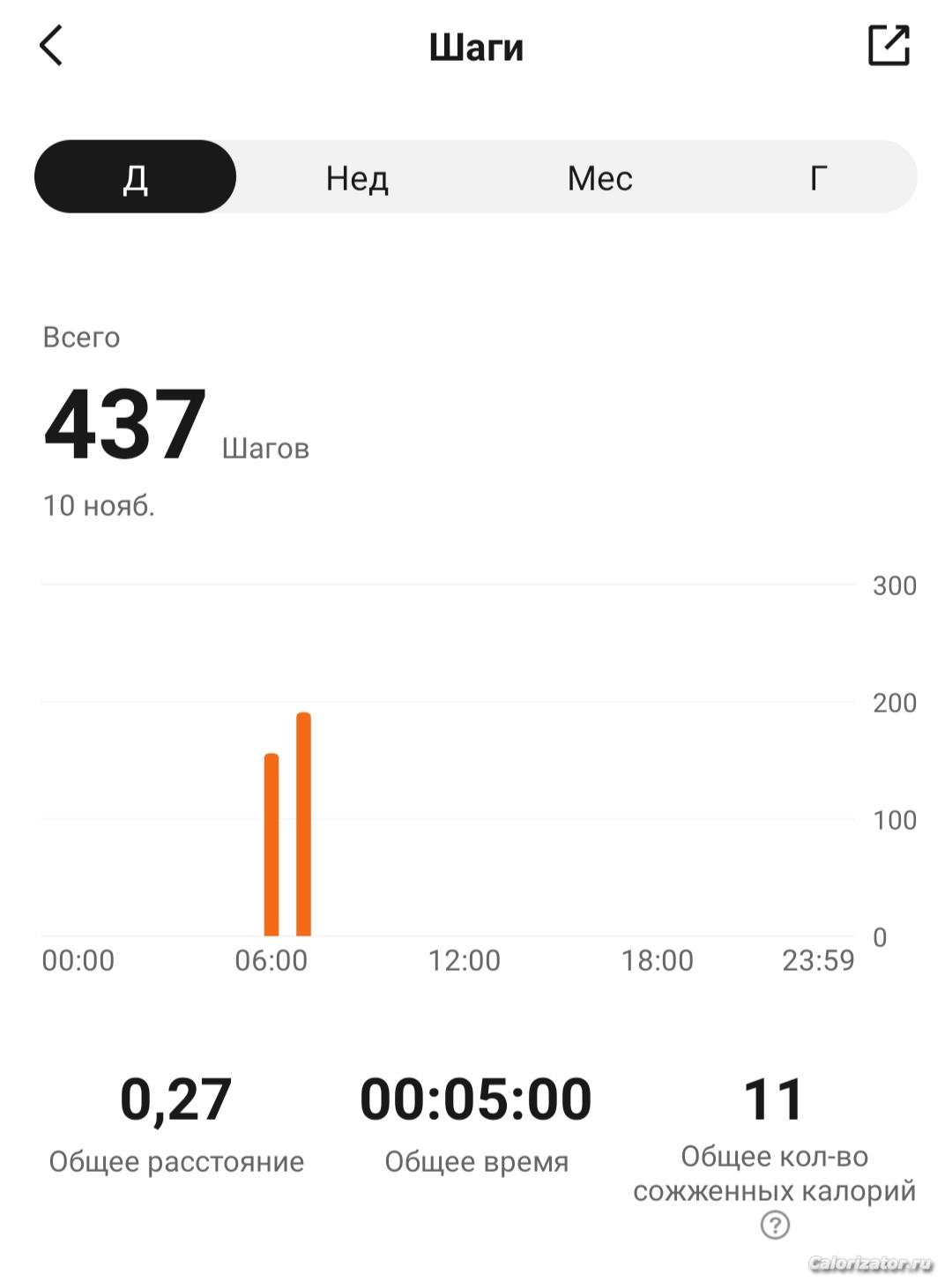The height and width of the screenshot is (1282, 952).
Task: Switch to the Г yearly view
Action: click(x=818, y=177)
